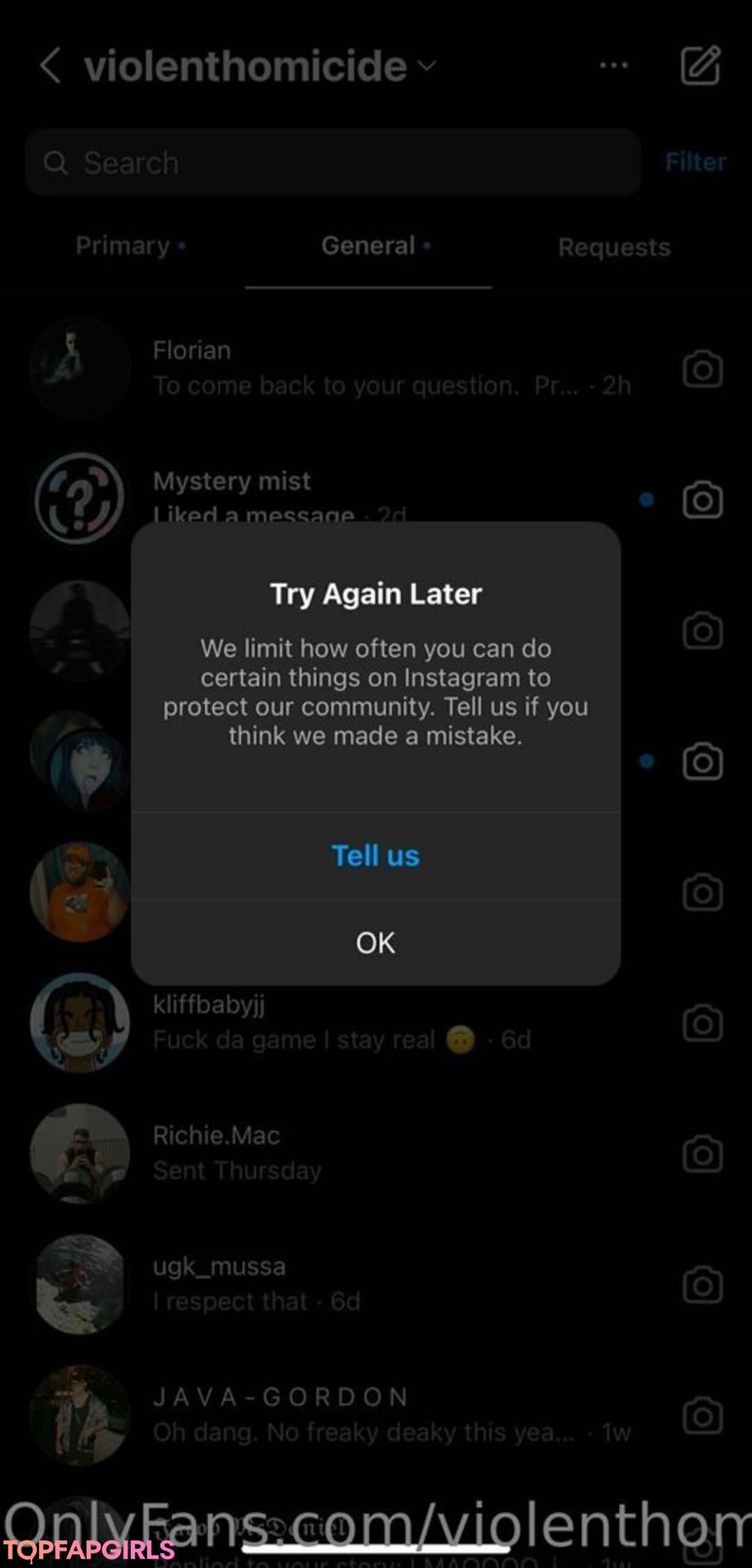Open the three-dot options menu

tap(613, 65)
